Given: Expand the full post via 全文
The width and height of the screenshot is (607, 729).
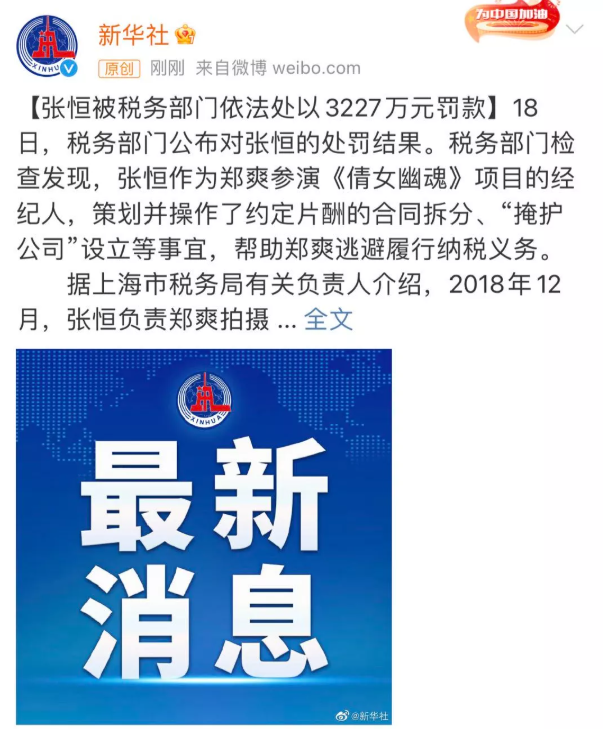Looking at the screenshot, I should [328, 319].
